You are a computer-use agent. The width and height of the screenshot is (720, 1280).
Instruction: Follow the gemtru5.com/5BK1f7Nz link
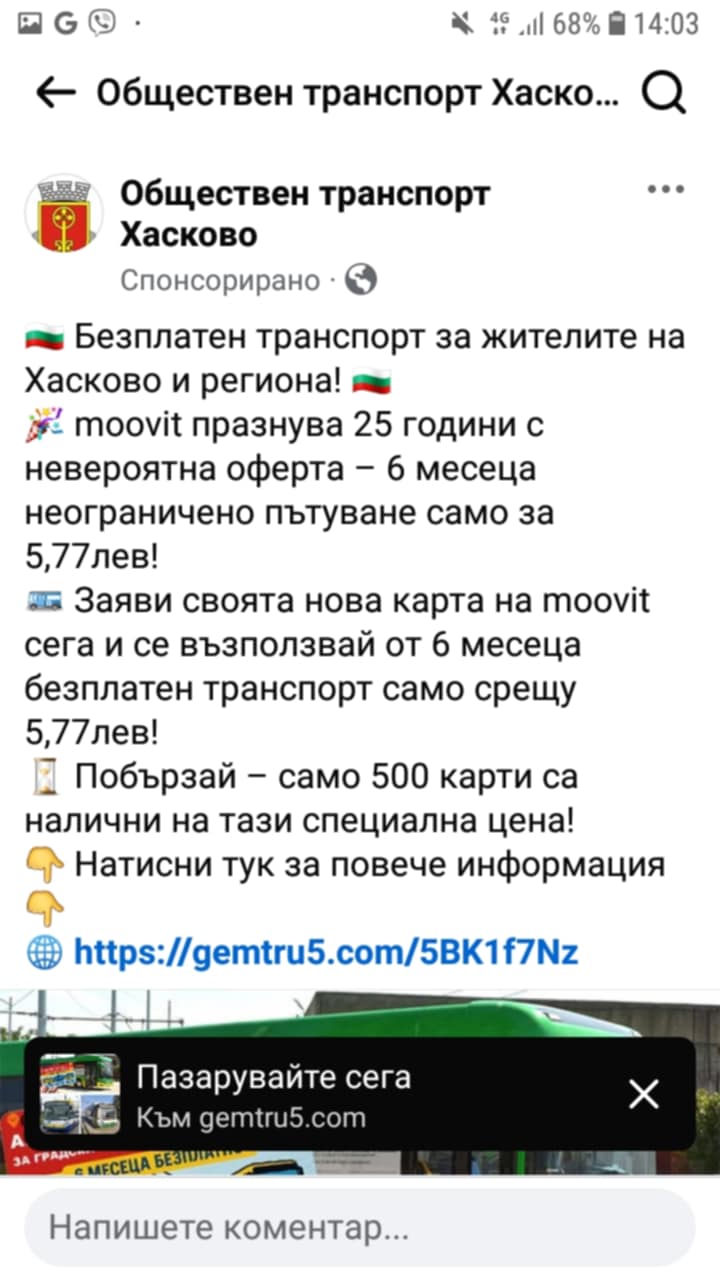tap(326, 951)
